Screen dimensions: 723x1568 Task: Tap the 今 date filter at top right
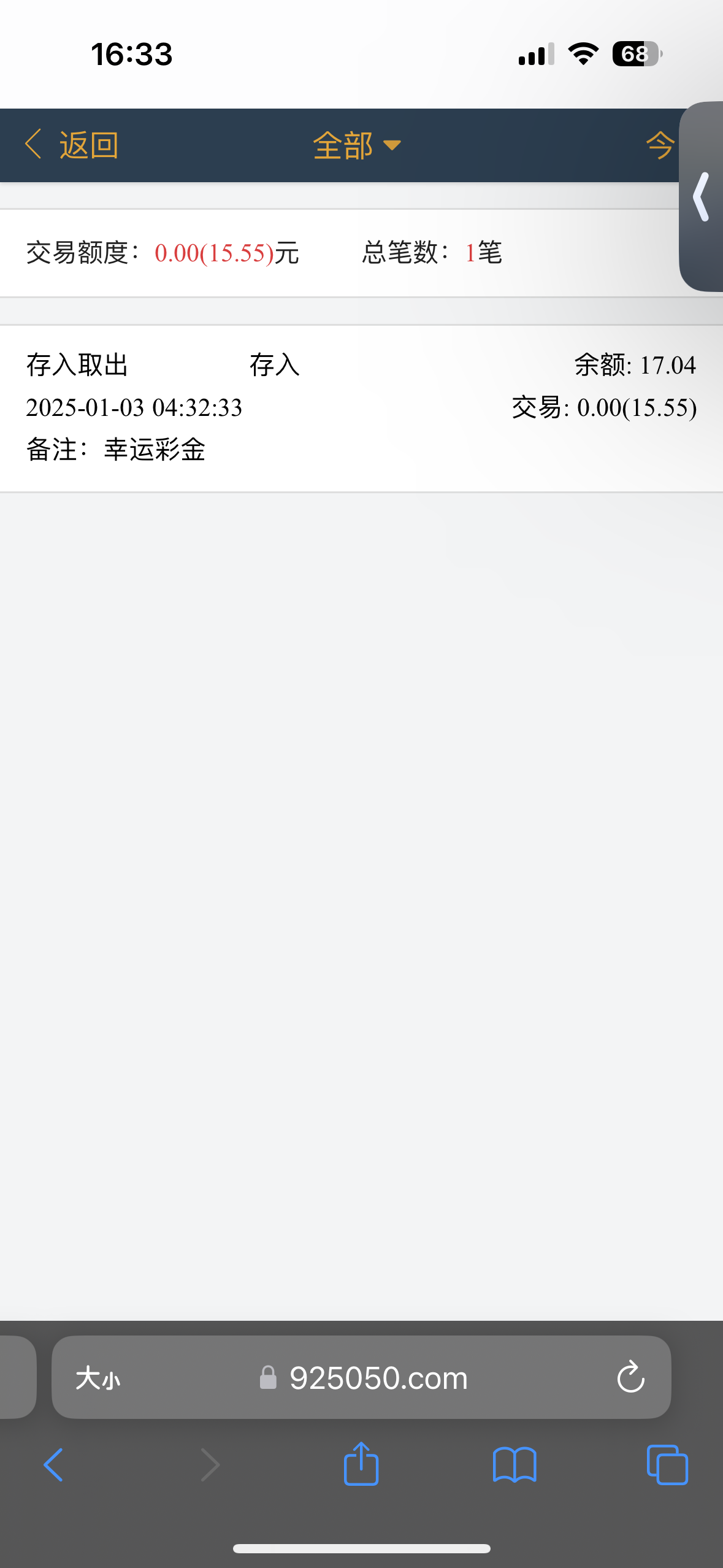coord(660,145)
